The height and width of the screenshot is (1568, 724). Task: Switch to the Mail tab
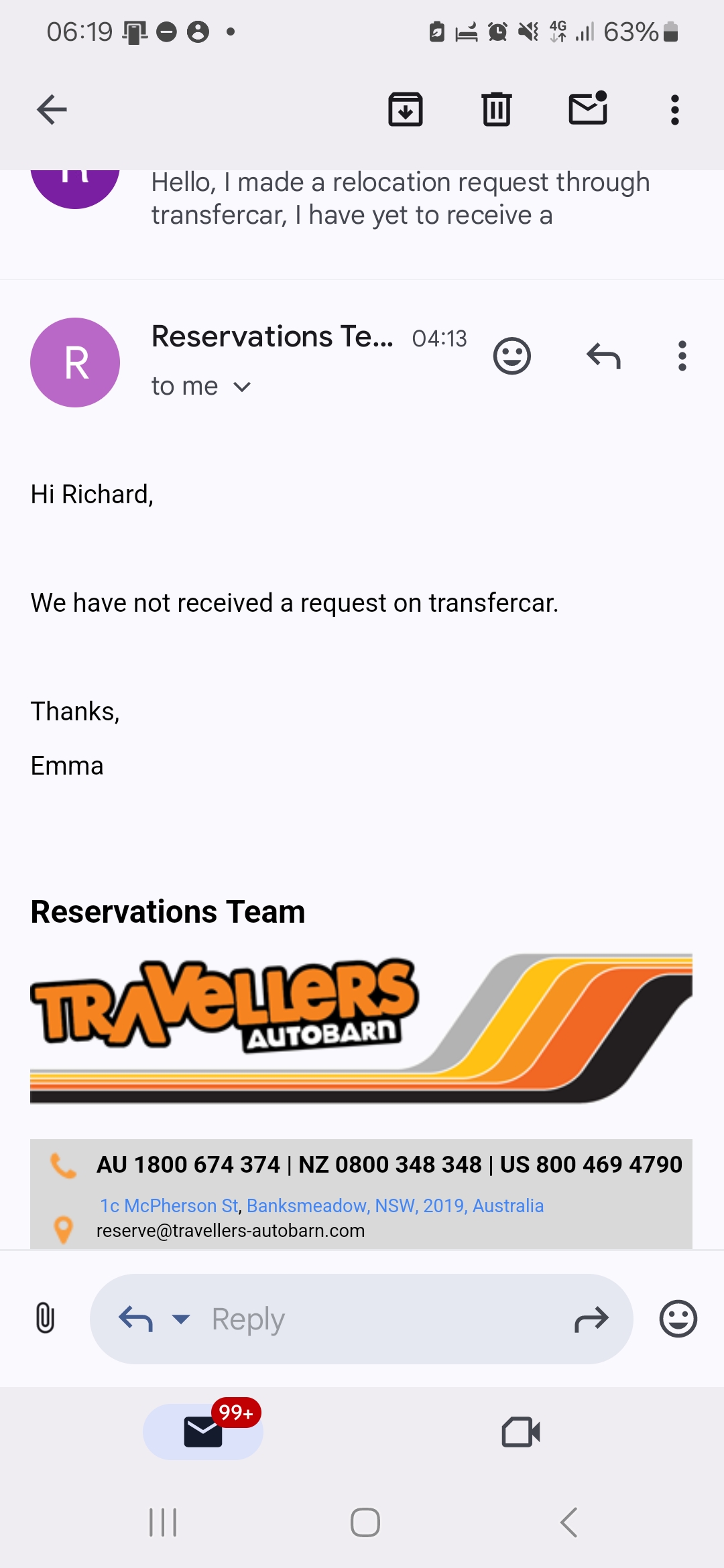point(203,1432)
